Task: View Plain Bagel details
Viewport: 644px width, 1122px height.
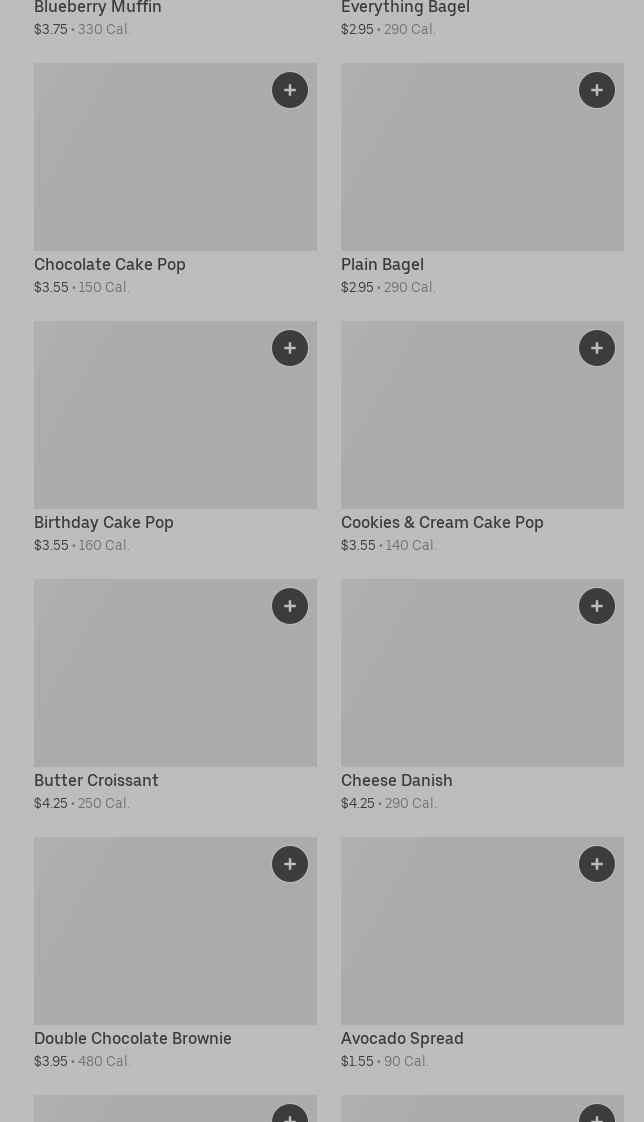Action: (x=482, y=179)
